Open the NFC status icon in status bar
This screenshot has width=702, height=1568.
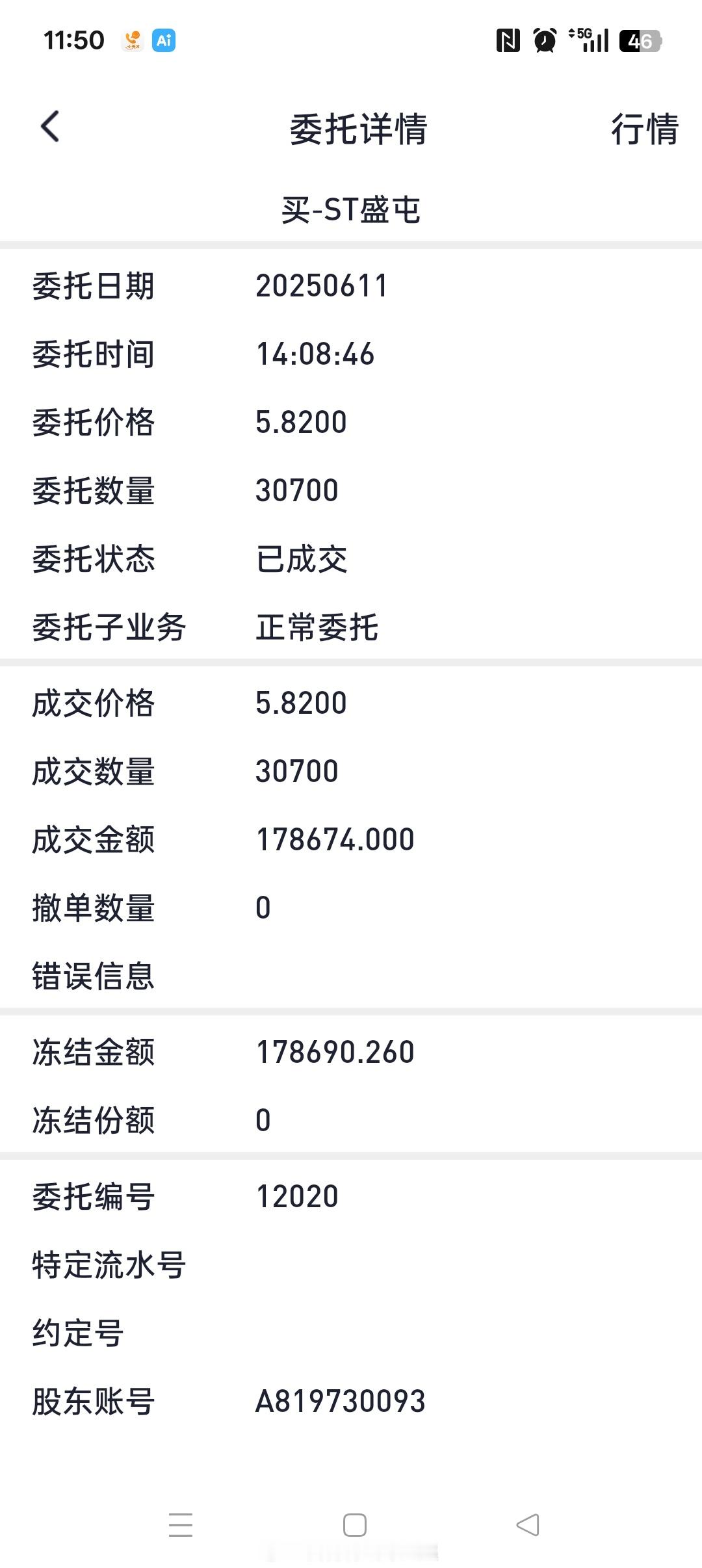[508, 40]
